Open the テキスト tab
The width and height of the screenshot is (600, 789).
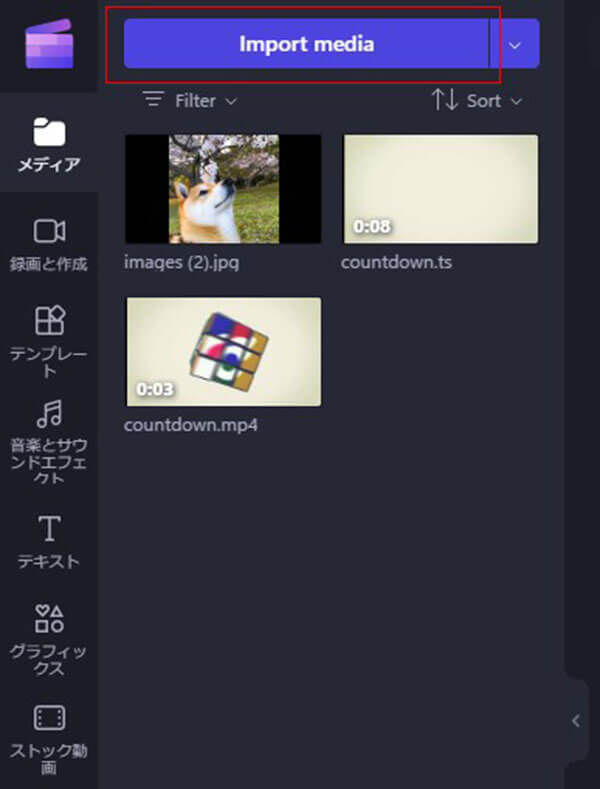pyautogui.click(x=48, y=542)
